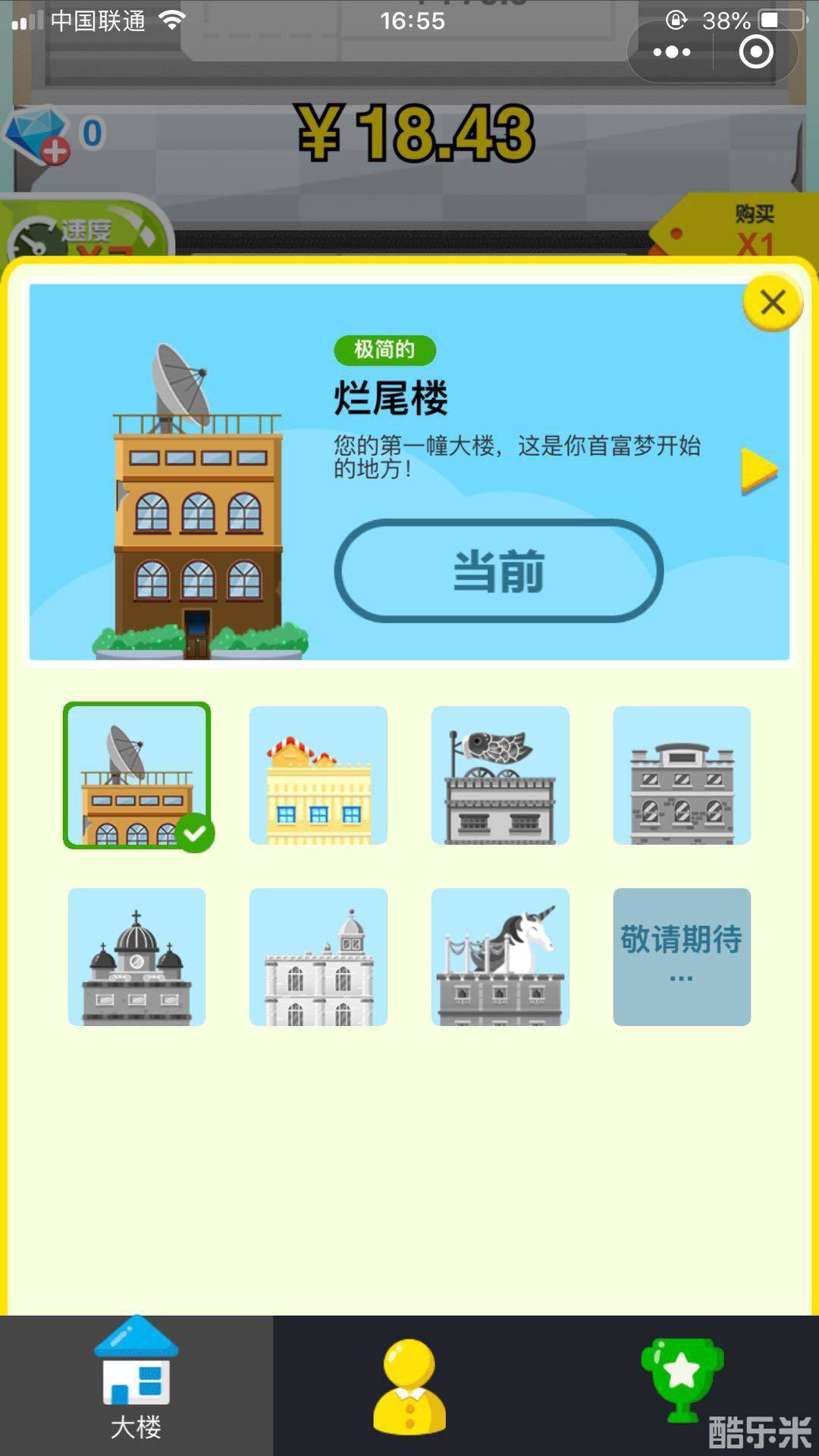Select the domed cathedral building thumbnail
The width and height of the screenshot is (819, 1456).
136,957
